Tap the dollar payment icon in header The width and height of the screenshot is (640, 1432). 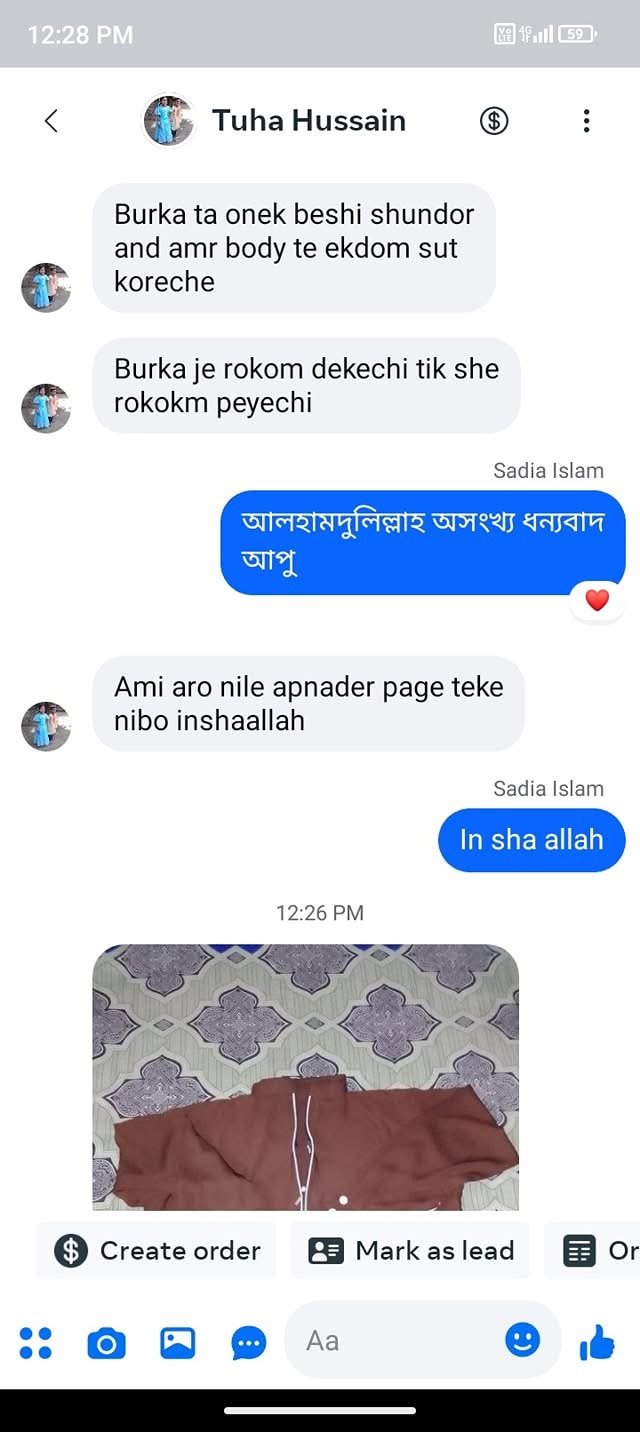[x=494, y=121]
